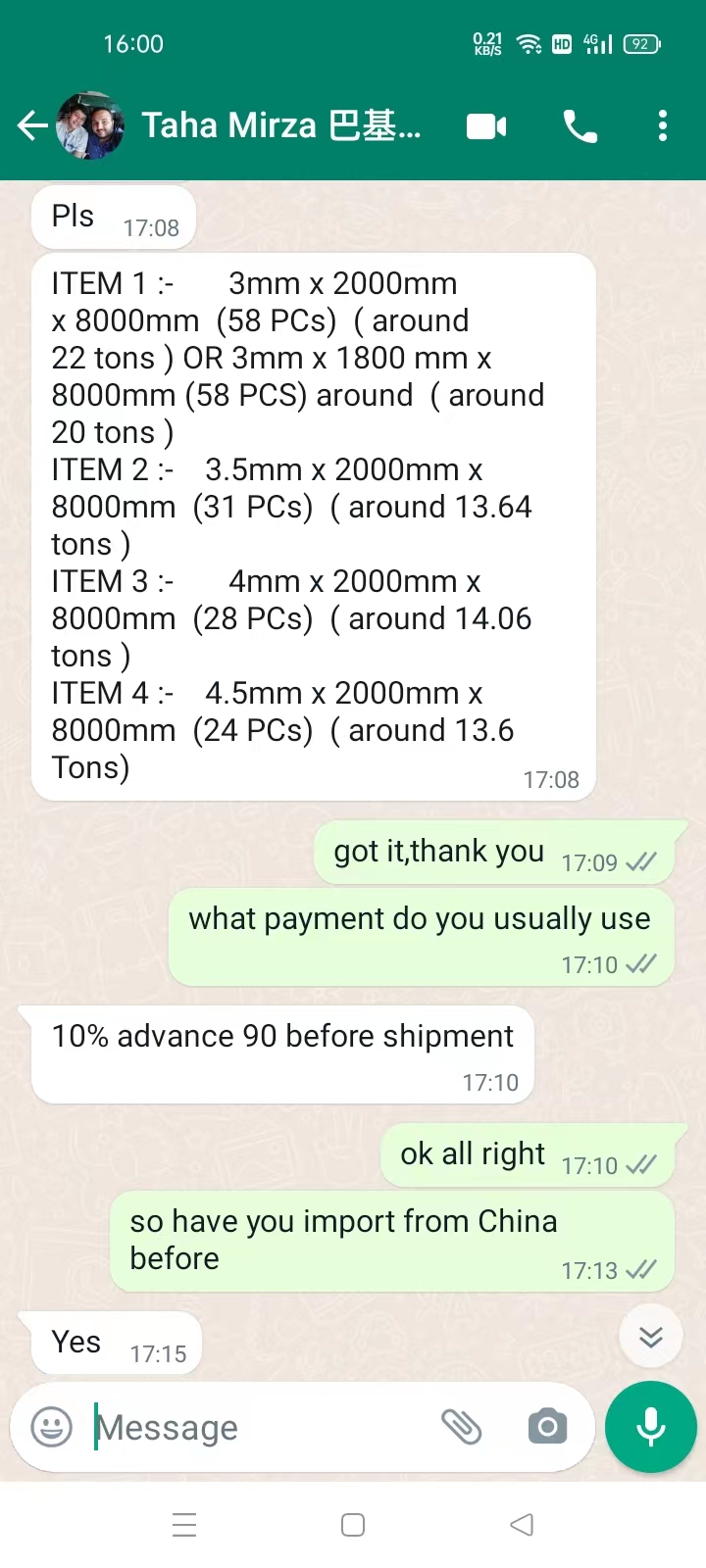Open the camera from the chat

[547, 1427]
